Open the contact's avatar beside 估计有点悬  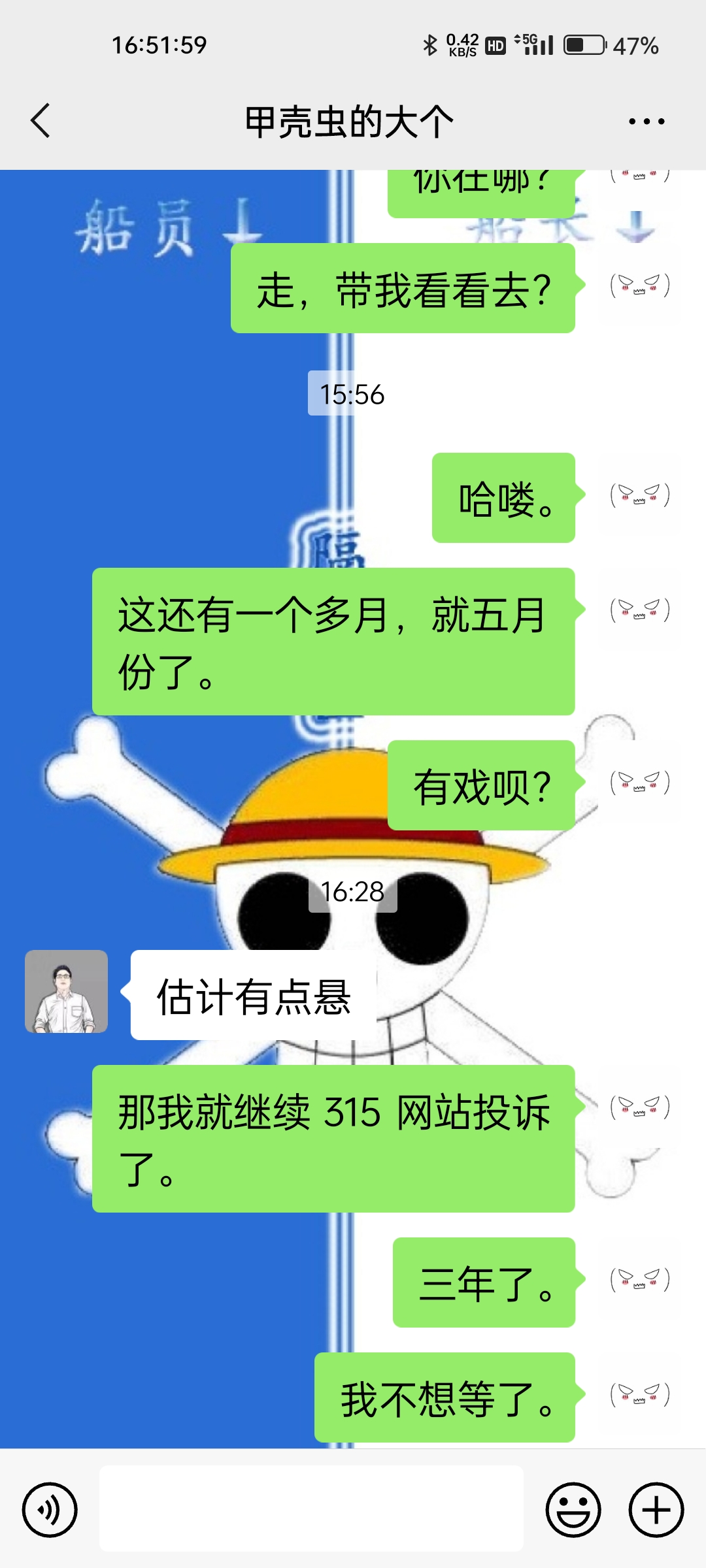coord(66,991)
